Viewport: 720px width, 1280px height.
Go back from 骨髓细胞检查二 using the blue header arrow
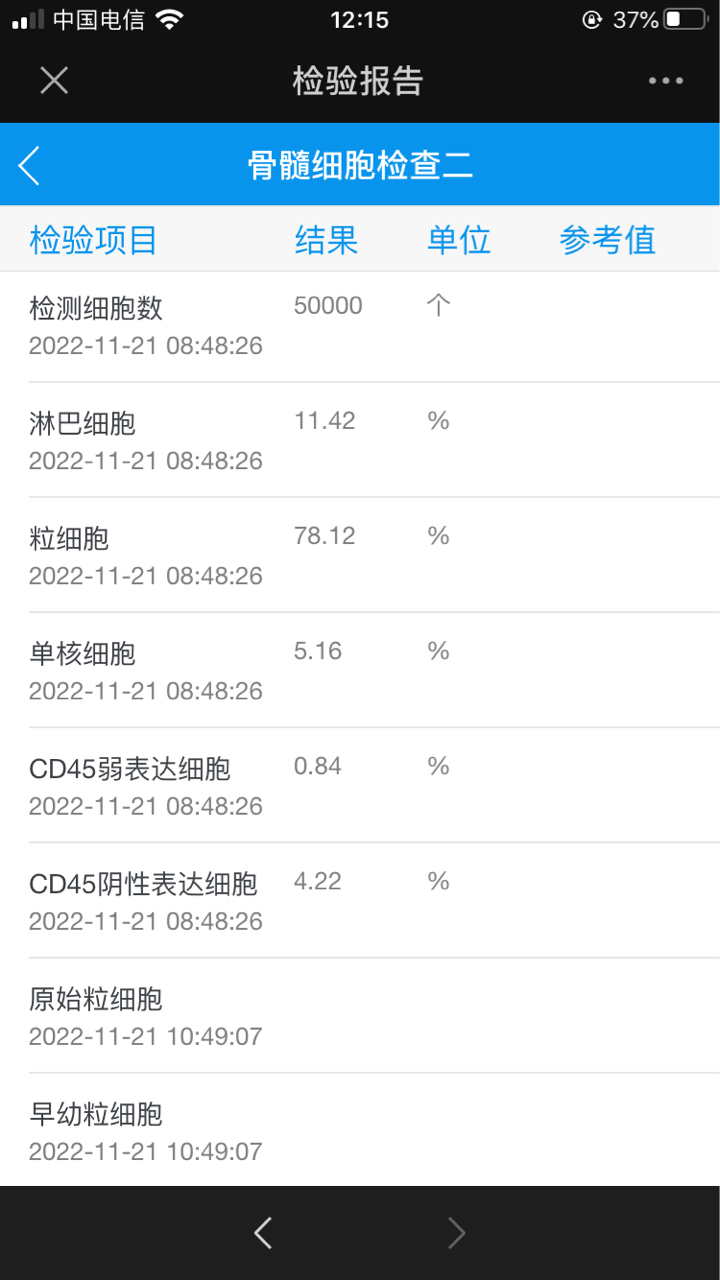[30, 165]
